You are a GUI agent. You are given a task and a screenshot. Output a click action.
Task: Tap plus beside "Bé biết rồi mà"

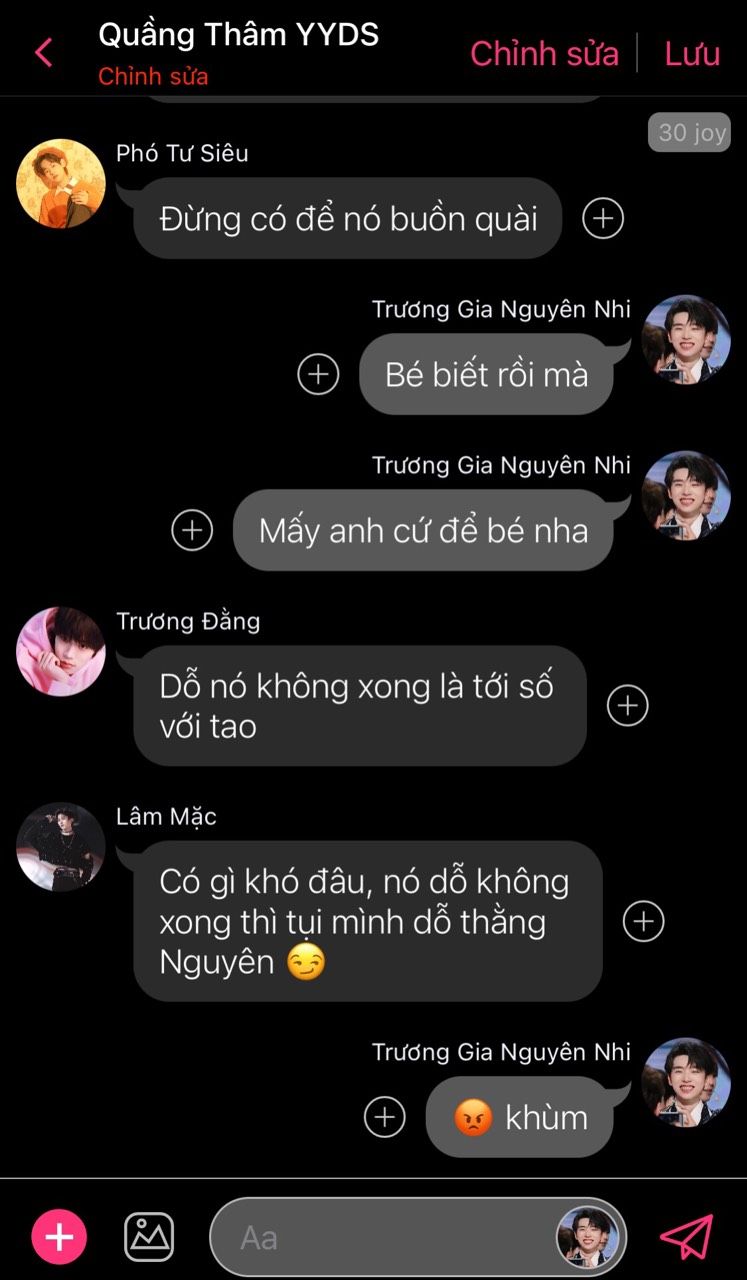pos(318,374)
